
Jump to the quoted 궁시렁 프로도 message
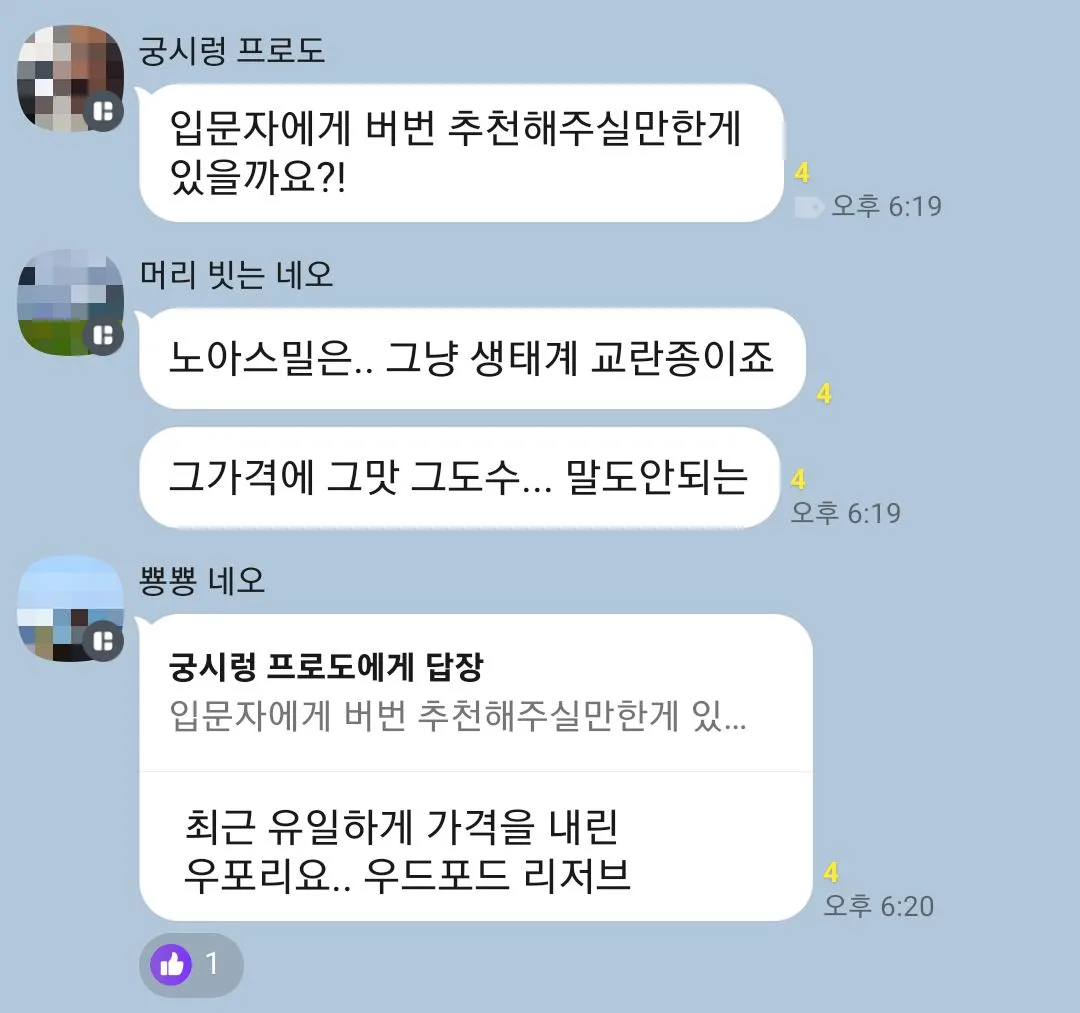click(x=458, y=693)
